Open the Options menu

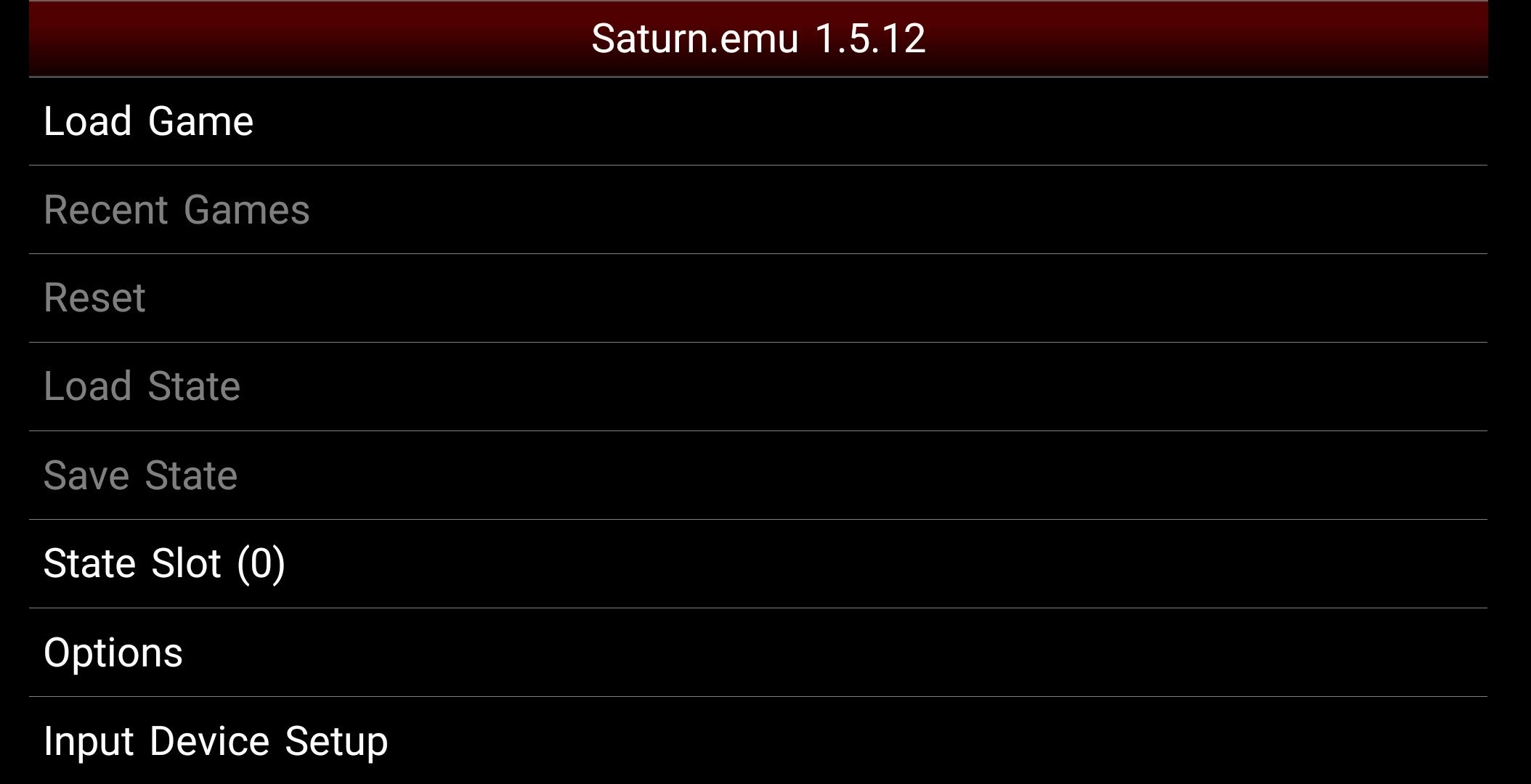(113, 652)
